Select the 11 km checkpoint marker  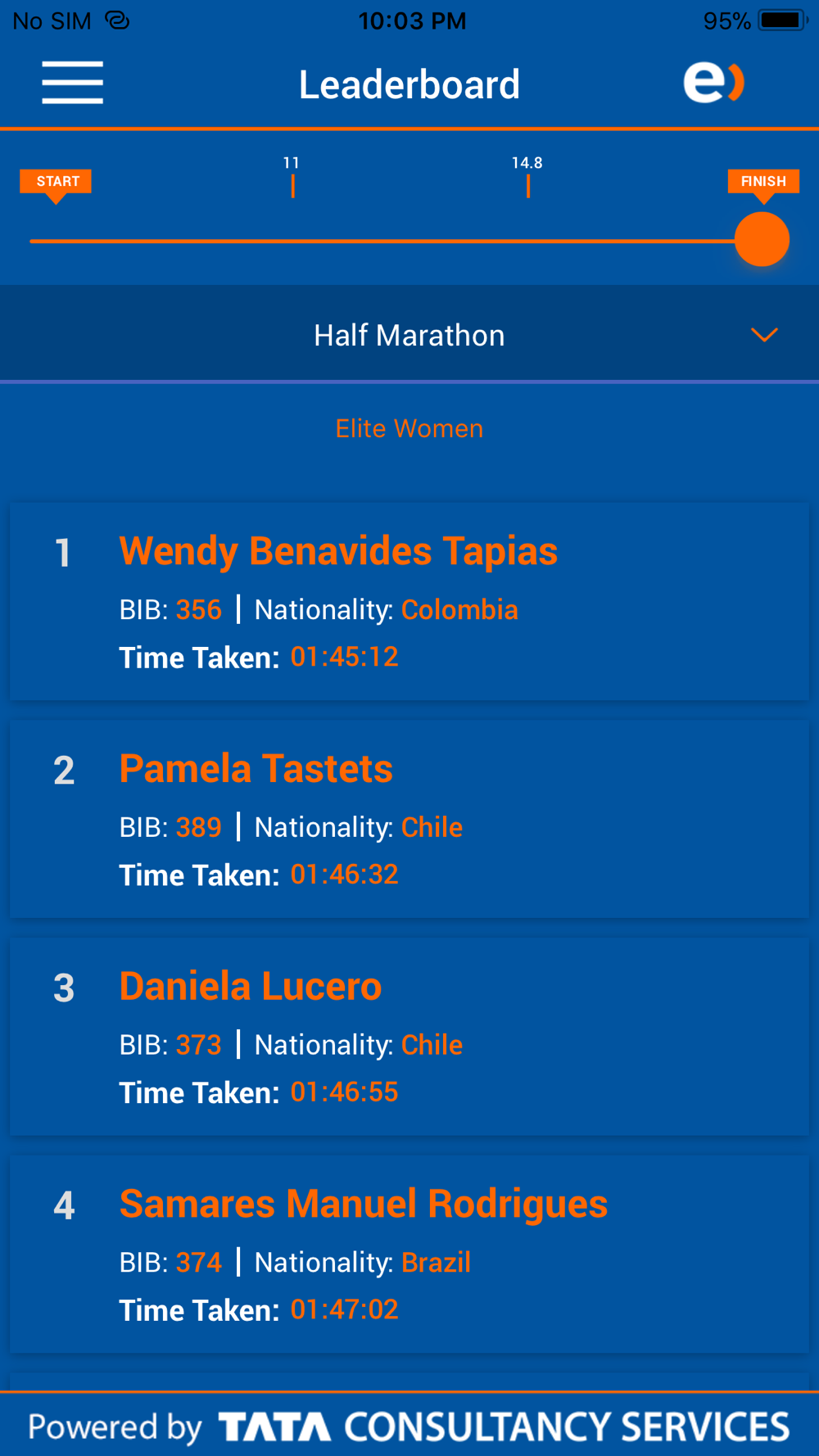pyautogui.click(x=292, y=176)
